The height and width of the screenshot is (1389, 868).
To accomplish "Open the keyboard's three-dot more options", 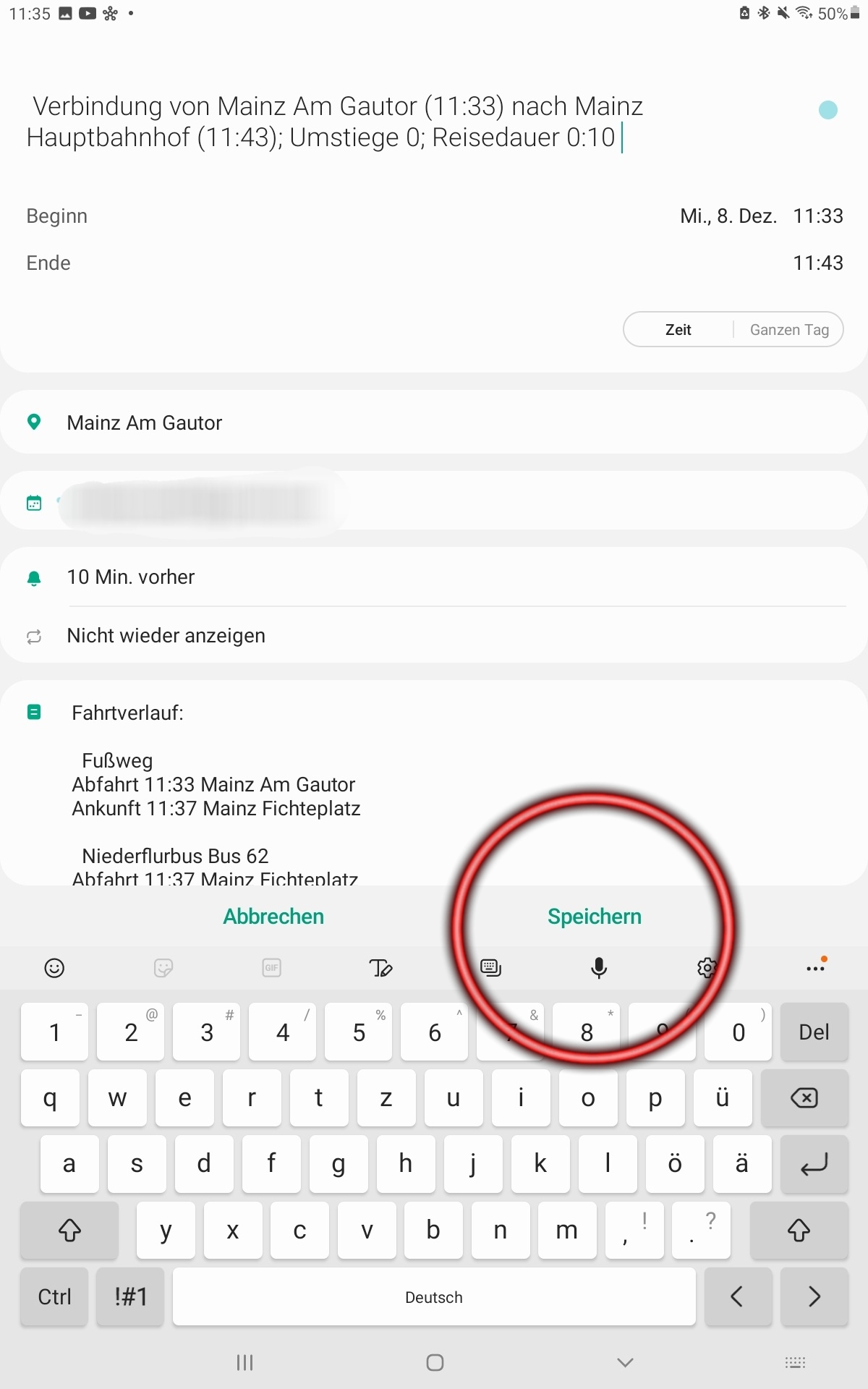I will 816,967.
